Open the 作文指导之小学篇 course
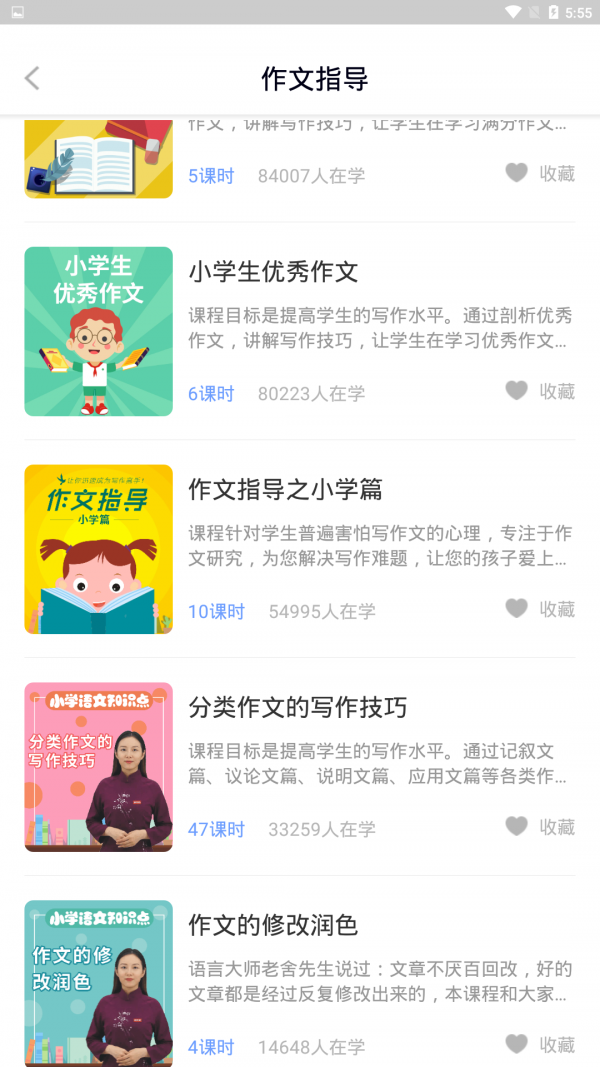This screenshot has height=1067, width=600. (285, 490)
